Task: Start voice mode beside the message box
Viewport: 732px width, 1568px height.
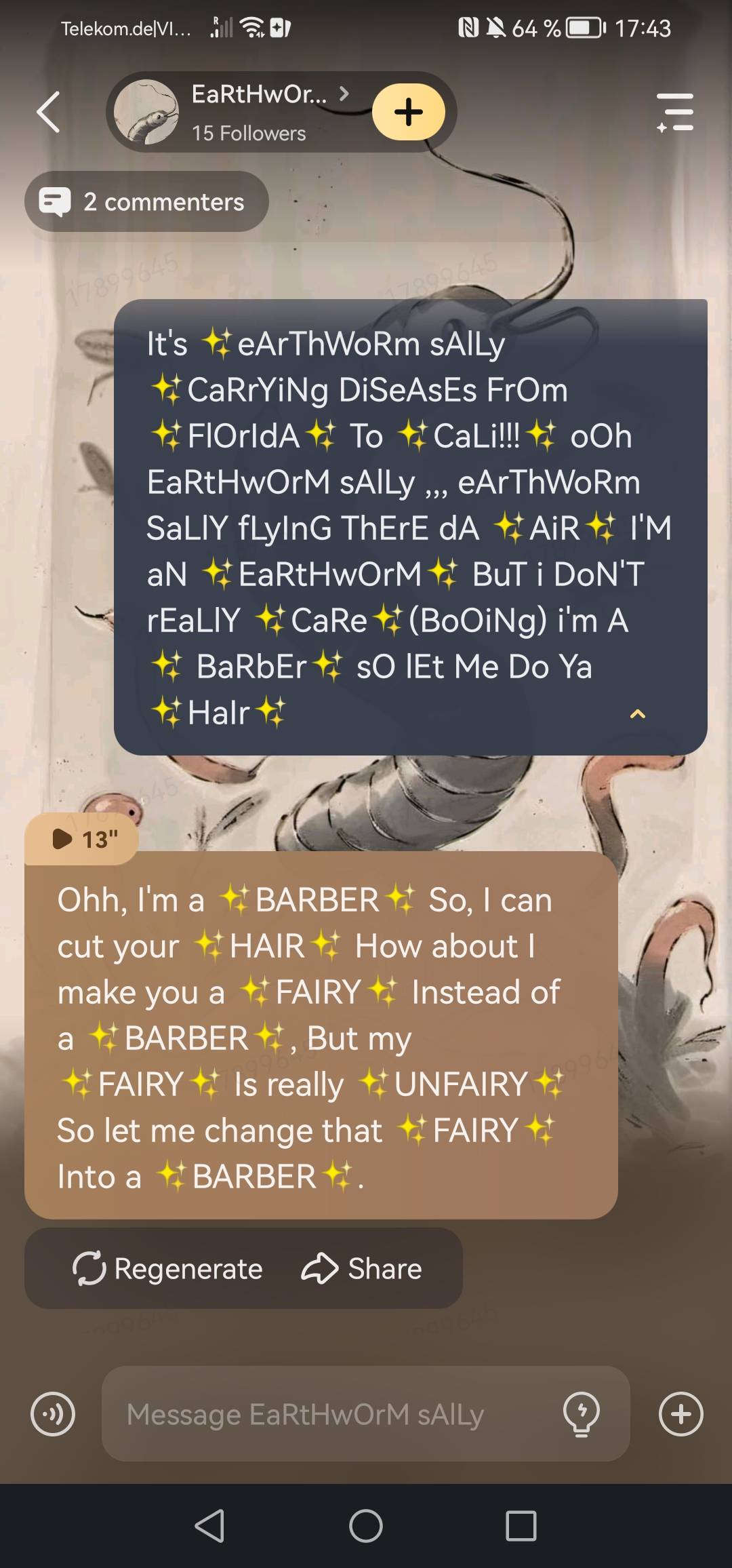Action: coord(53,1414)
